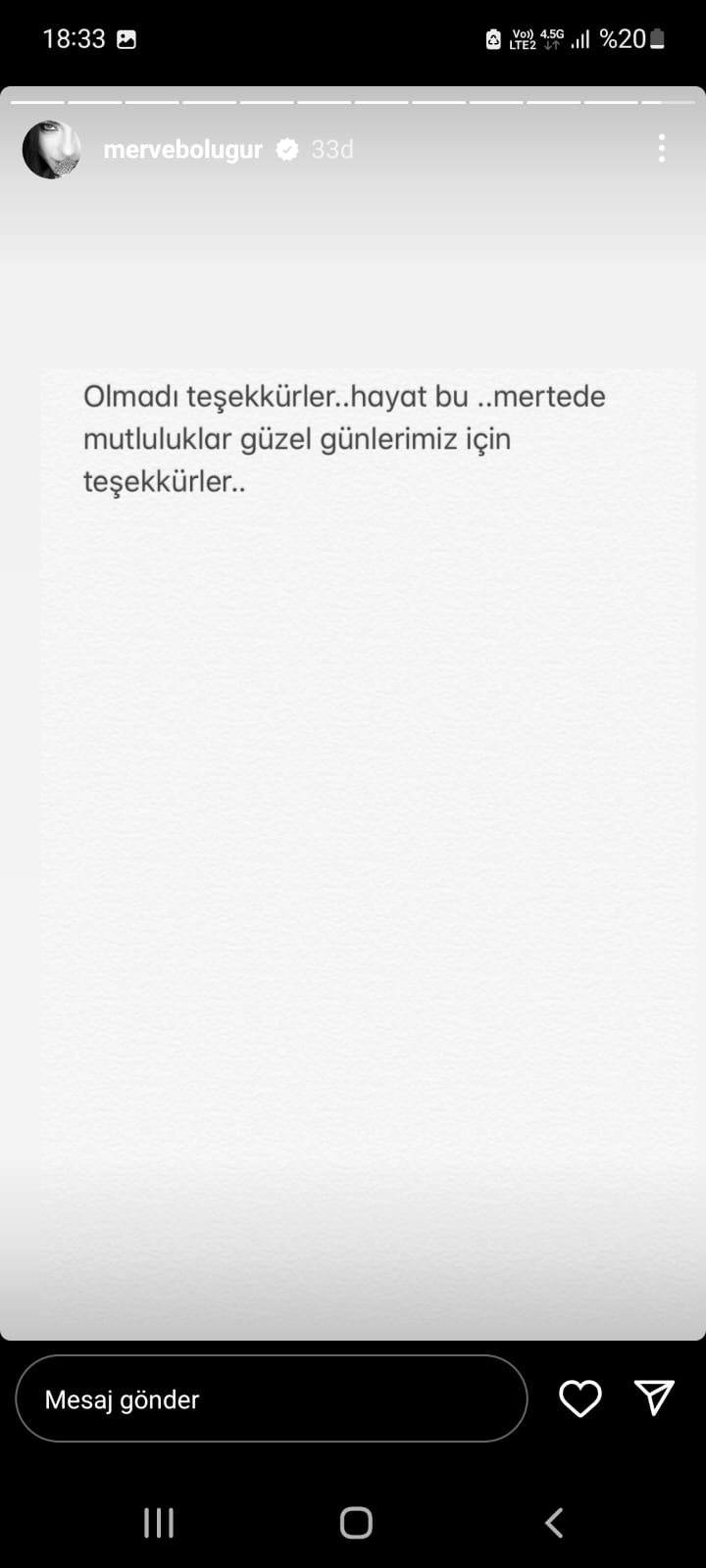Like this story with the heart
Image resolution: width=706 pixels, height=1568 pixels.
coord(580,1398)
